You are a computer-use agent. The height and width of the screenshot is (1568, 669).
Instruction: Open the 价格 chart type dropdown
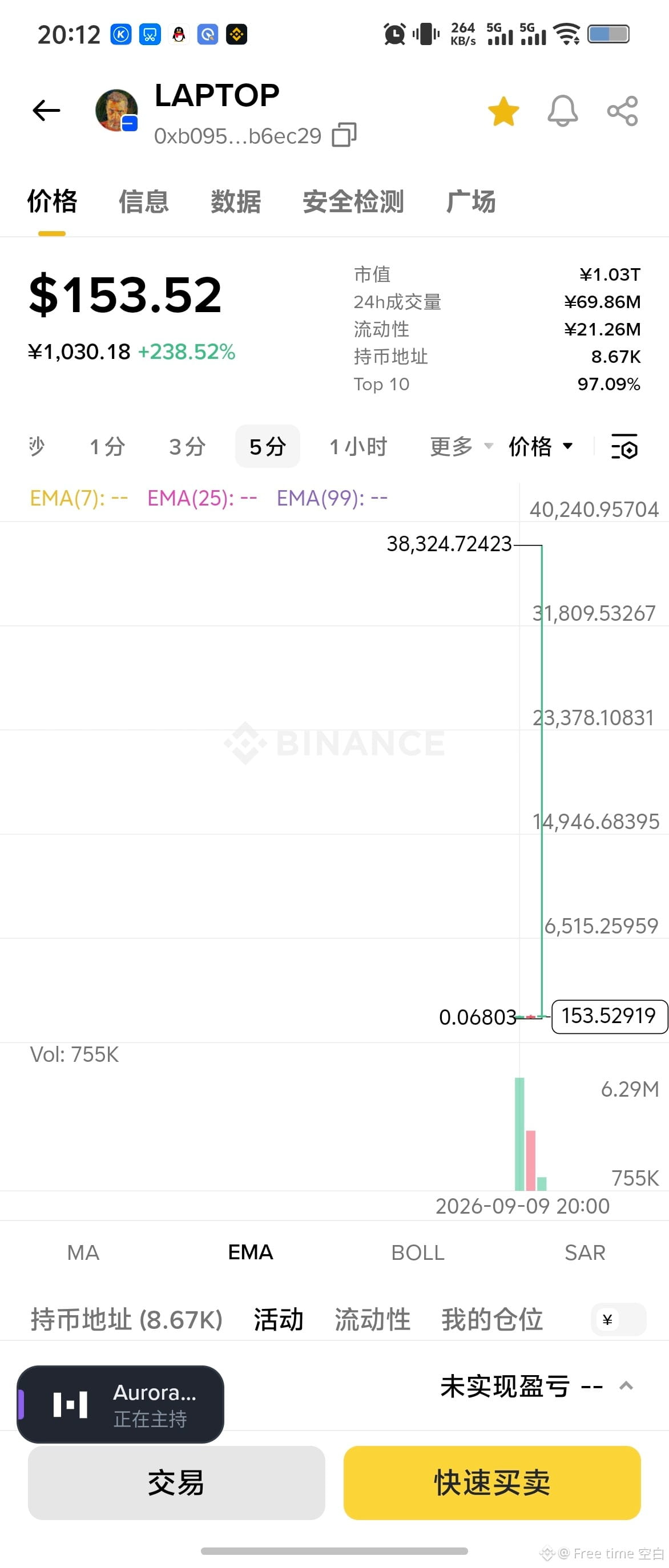click(x=541, y=447)
